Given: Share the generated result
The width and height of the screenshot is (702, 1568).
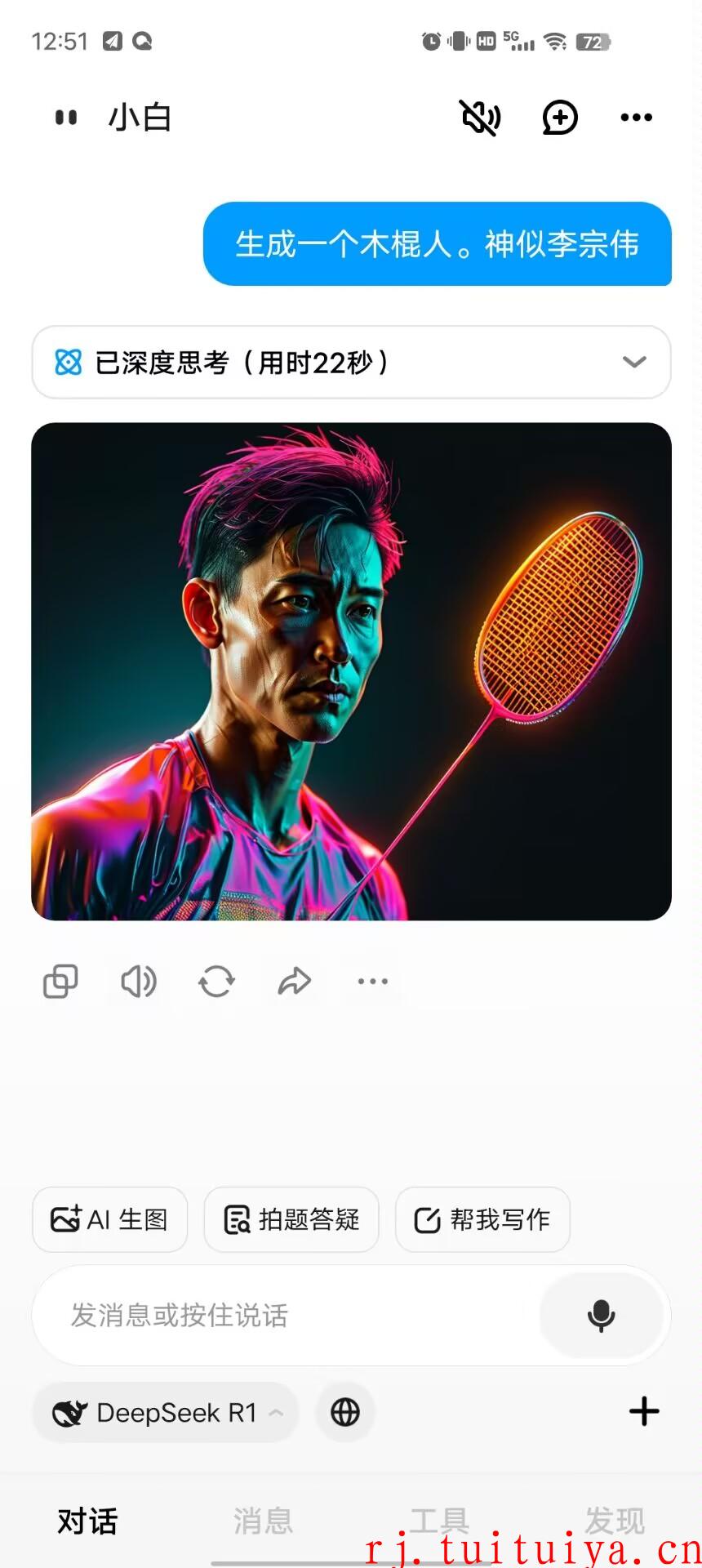Looking at the screenshot, I should [x=295, y=981].
